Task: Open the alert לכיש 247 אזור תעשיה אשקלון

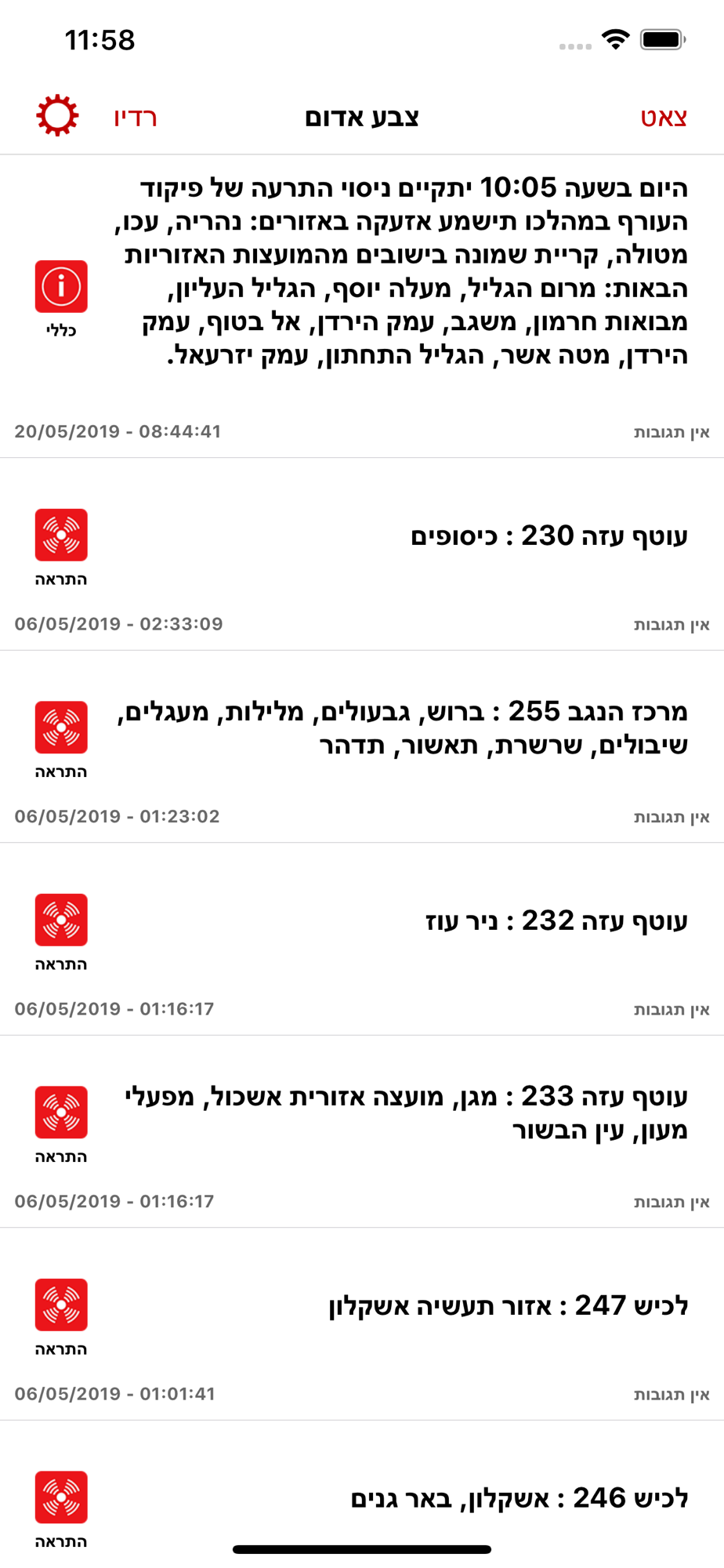Action: [x=362, y=1324]
